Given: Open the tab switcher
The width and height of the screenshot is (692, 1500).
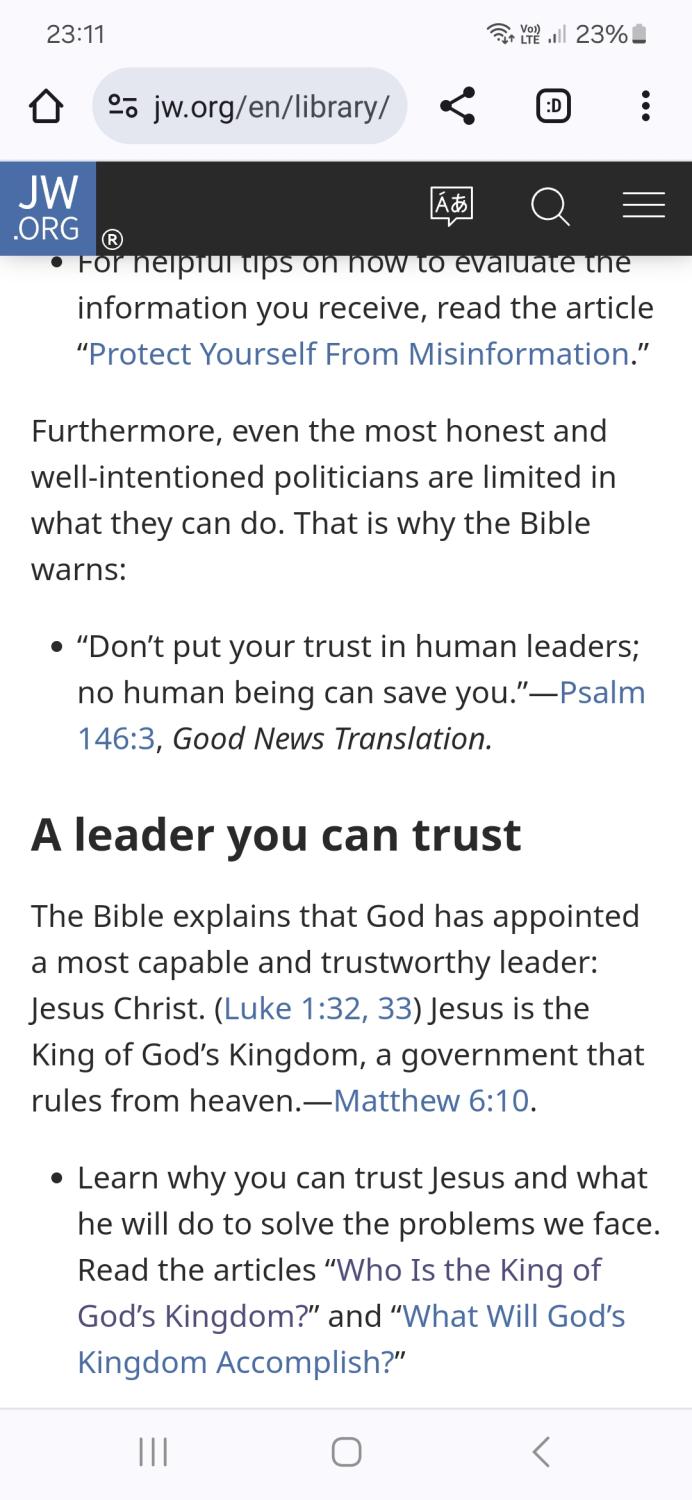Looking at the screenshot, I should [553, 106].
